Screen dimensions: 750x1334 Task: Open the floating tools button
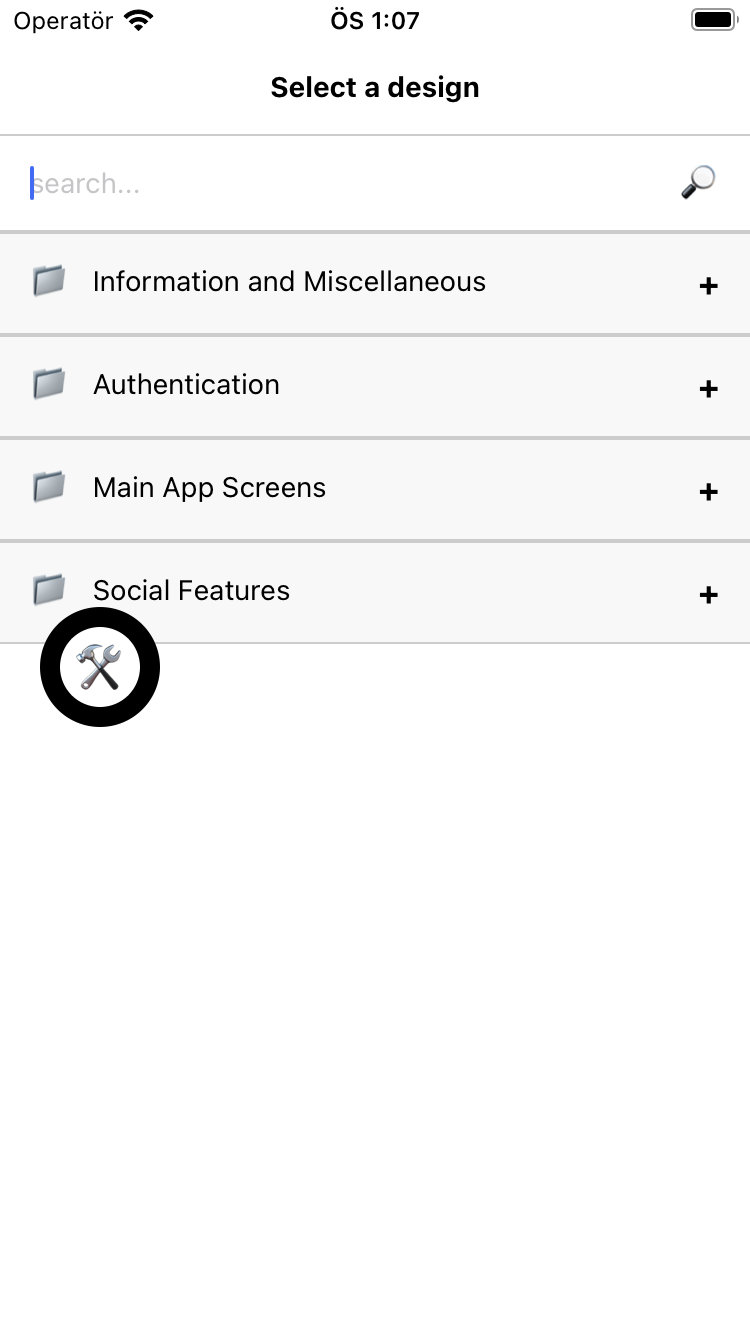[x=100, y=667]
